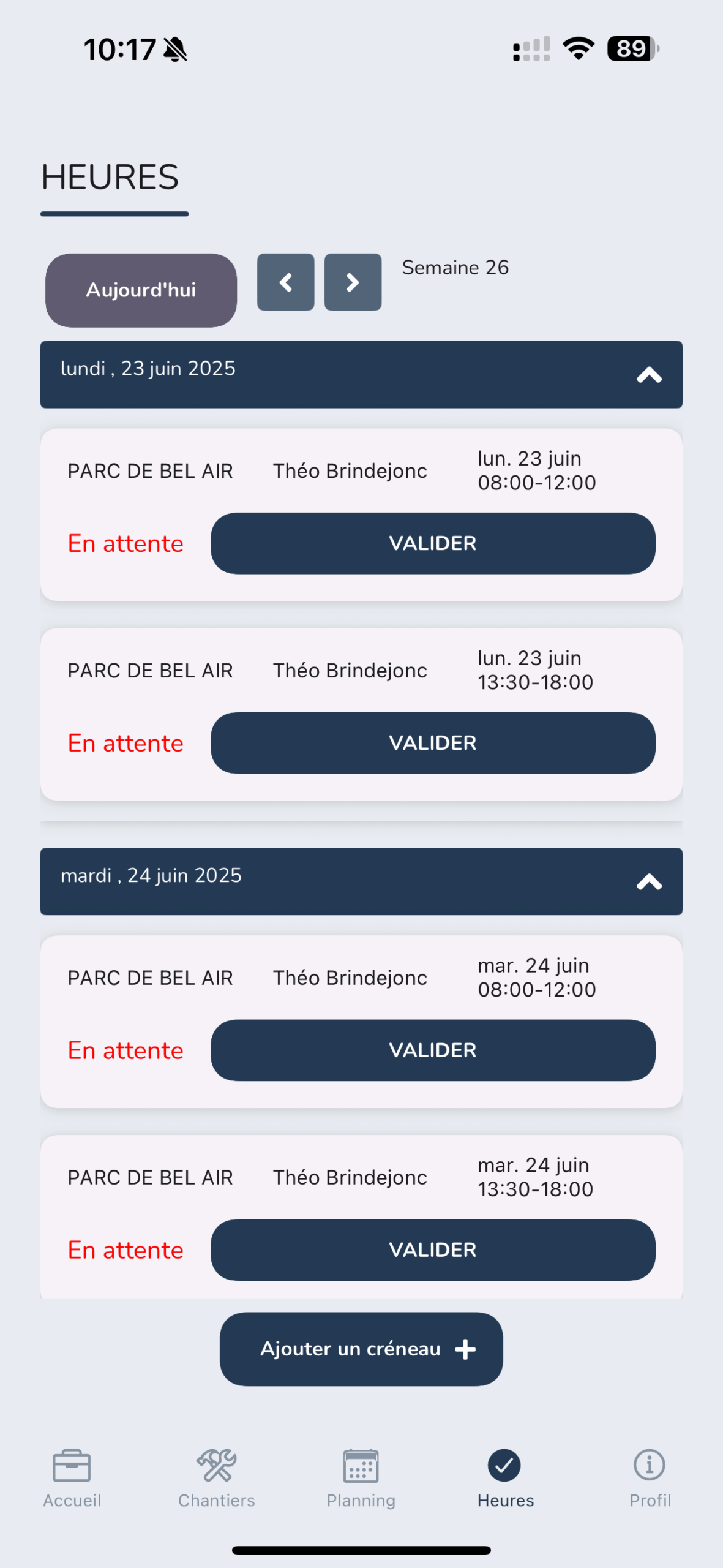Tap Ajouter un créneau button
Screen dimensions: 723x1568
361,1349
